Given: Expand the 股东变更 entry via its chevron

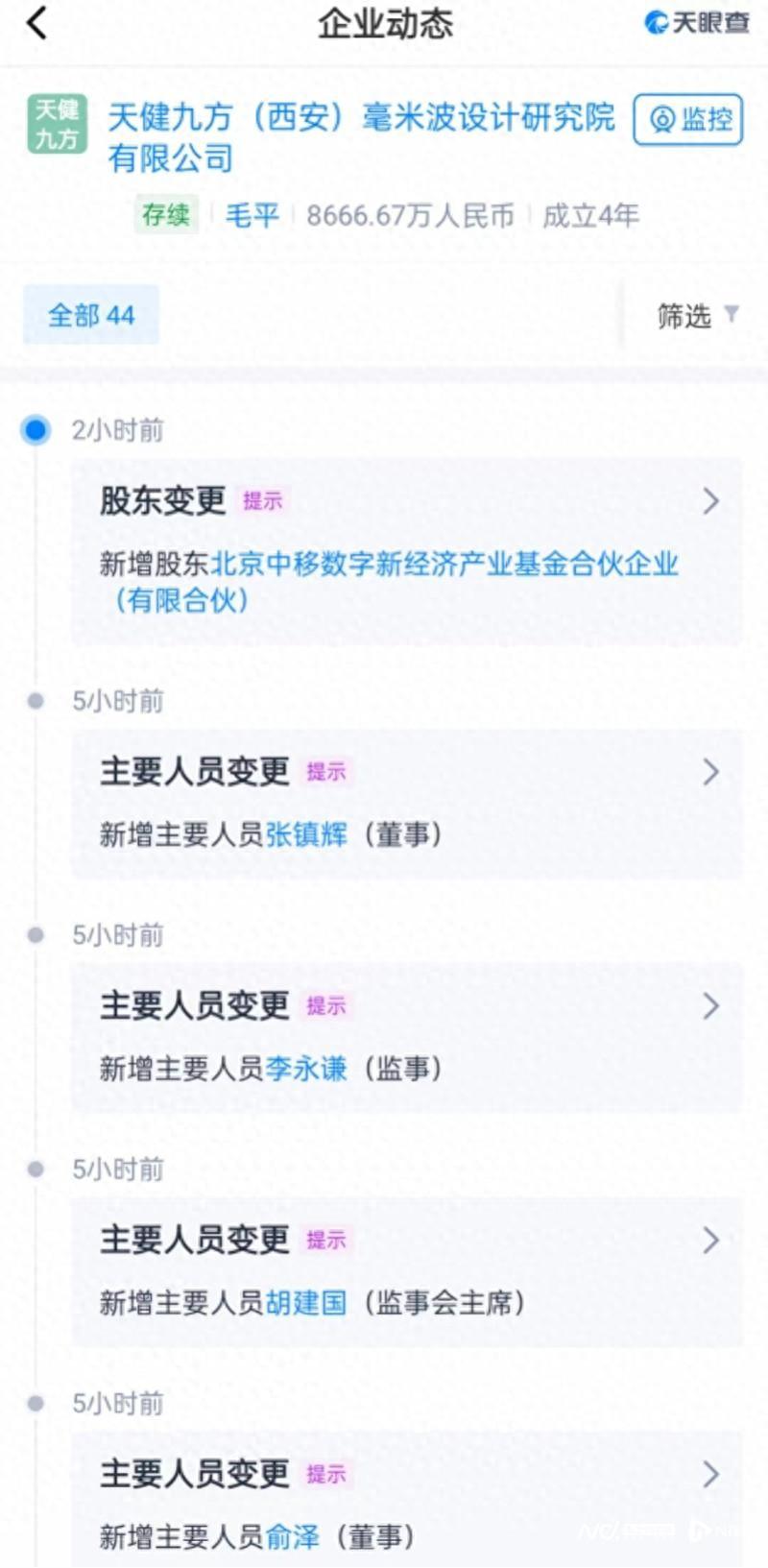Looking at the screenshot, I should (x=711, y=501).
